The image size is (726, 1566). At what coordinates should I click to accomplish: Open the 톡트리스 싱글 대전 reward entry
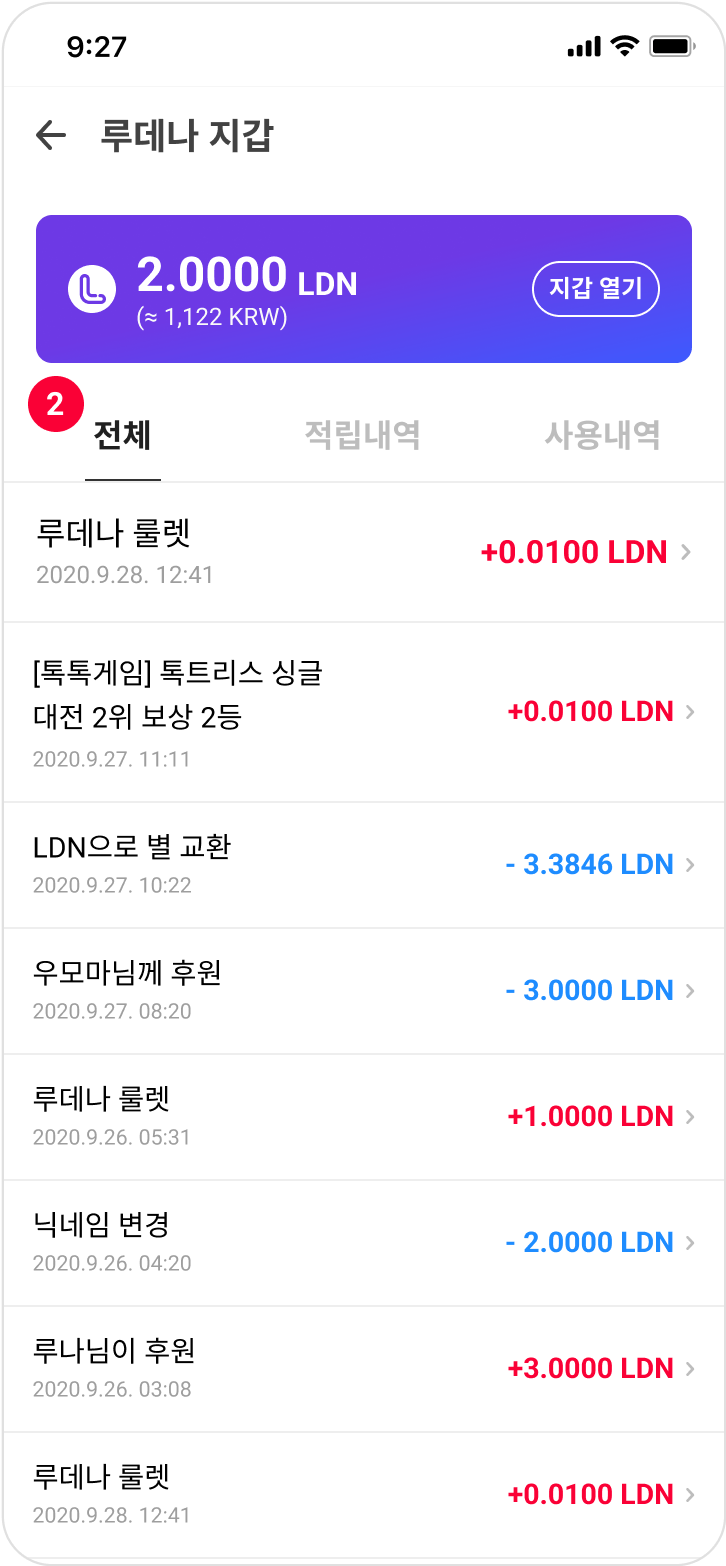point(362,712)
